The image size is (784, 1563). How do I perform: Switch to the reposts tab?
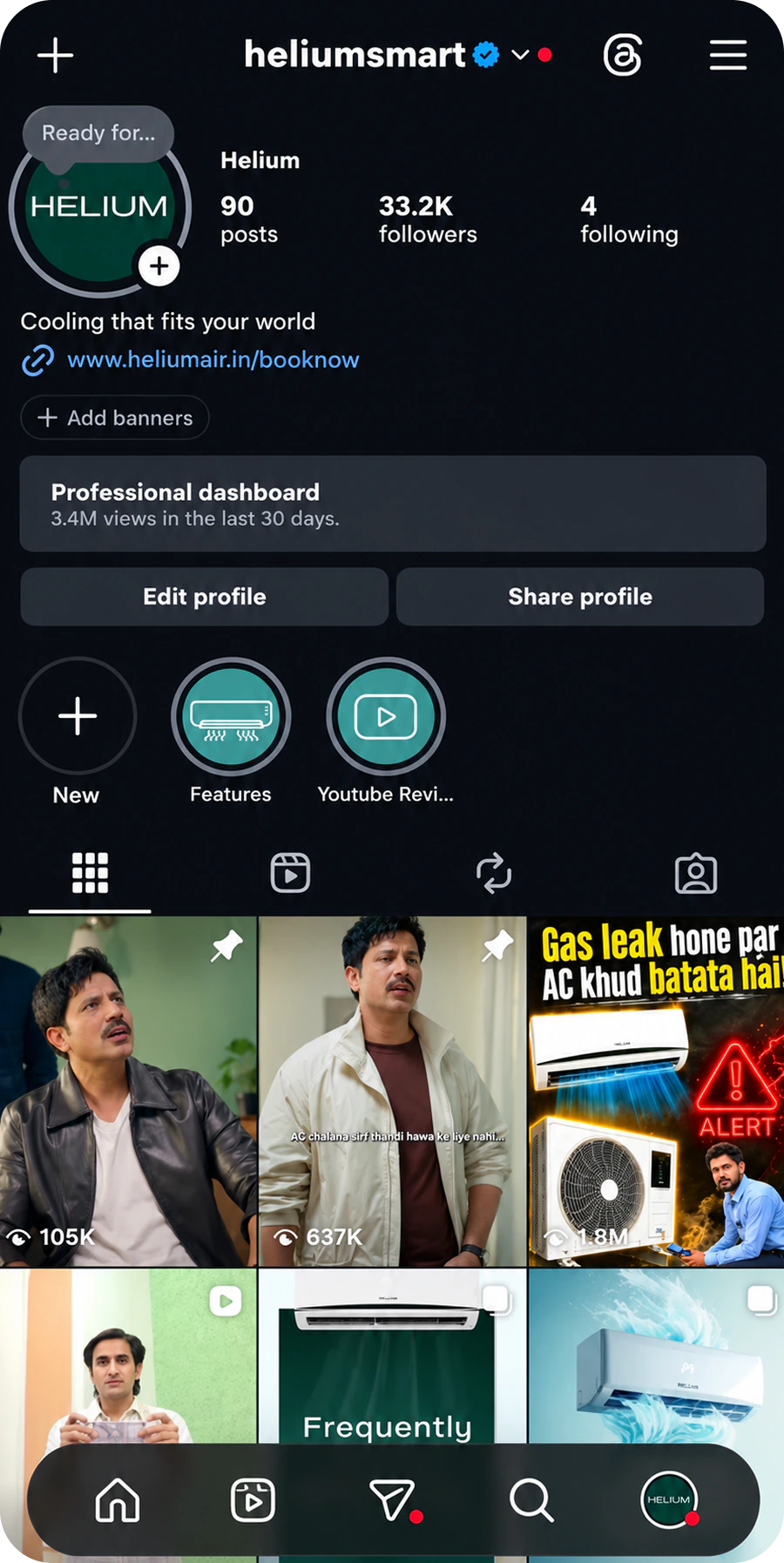pyautogui.click(x=494, y=873)
